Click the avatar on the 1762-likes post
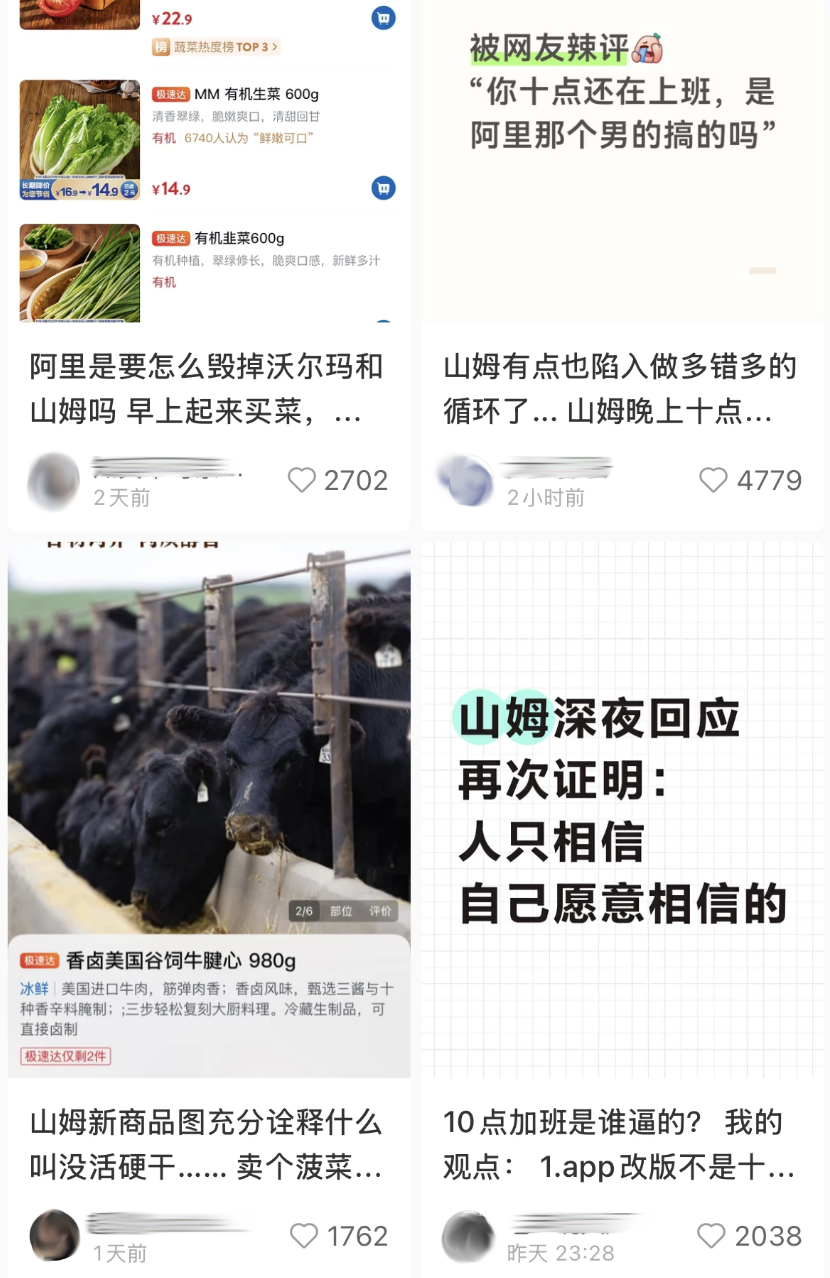Image resolution: width=830 pixels, height=1278 pixels. [53, 1237]
